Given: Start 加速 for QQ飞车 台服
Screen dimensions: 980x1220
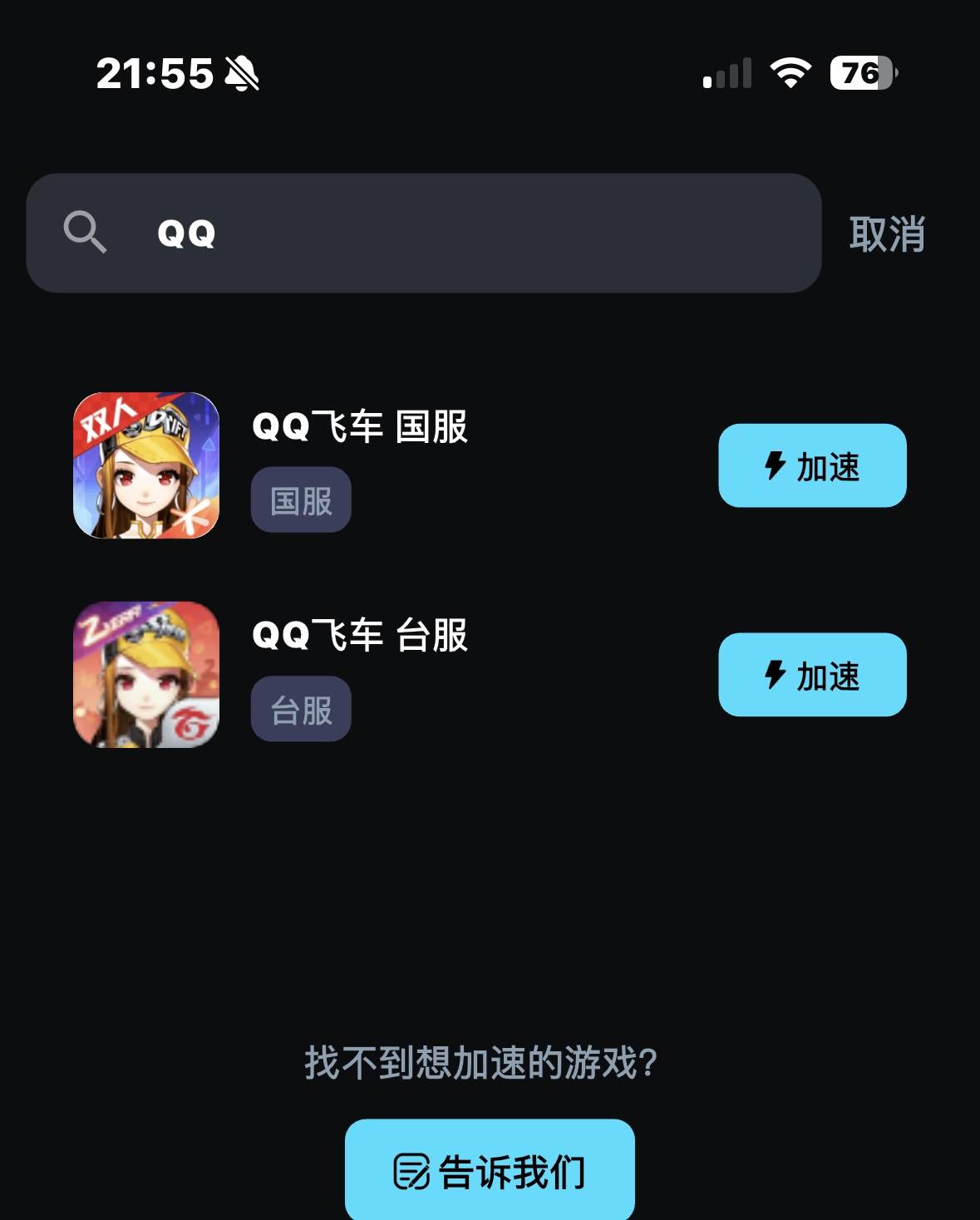Looking at the screenshot, I should [811, 675].
